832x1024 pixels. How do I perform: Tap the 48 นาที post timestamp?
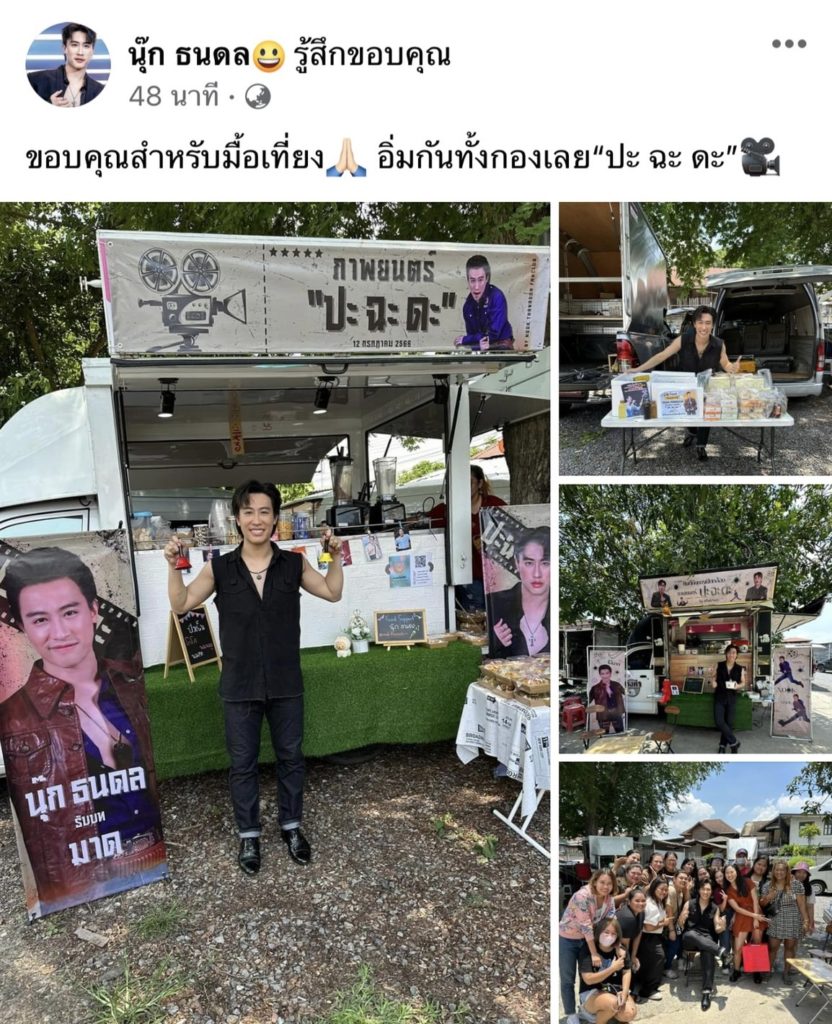(173, 96)
